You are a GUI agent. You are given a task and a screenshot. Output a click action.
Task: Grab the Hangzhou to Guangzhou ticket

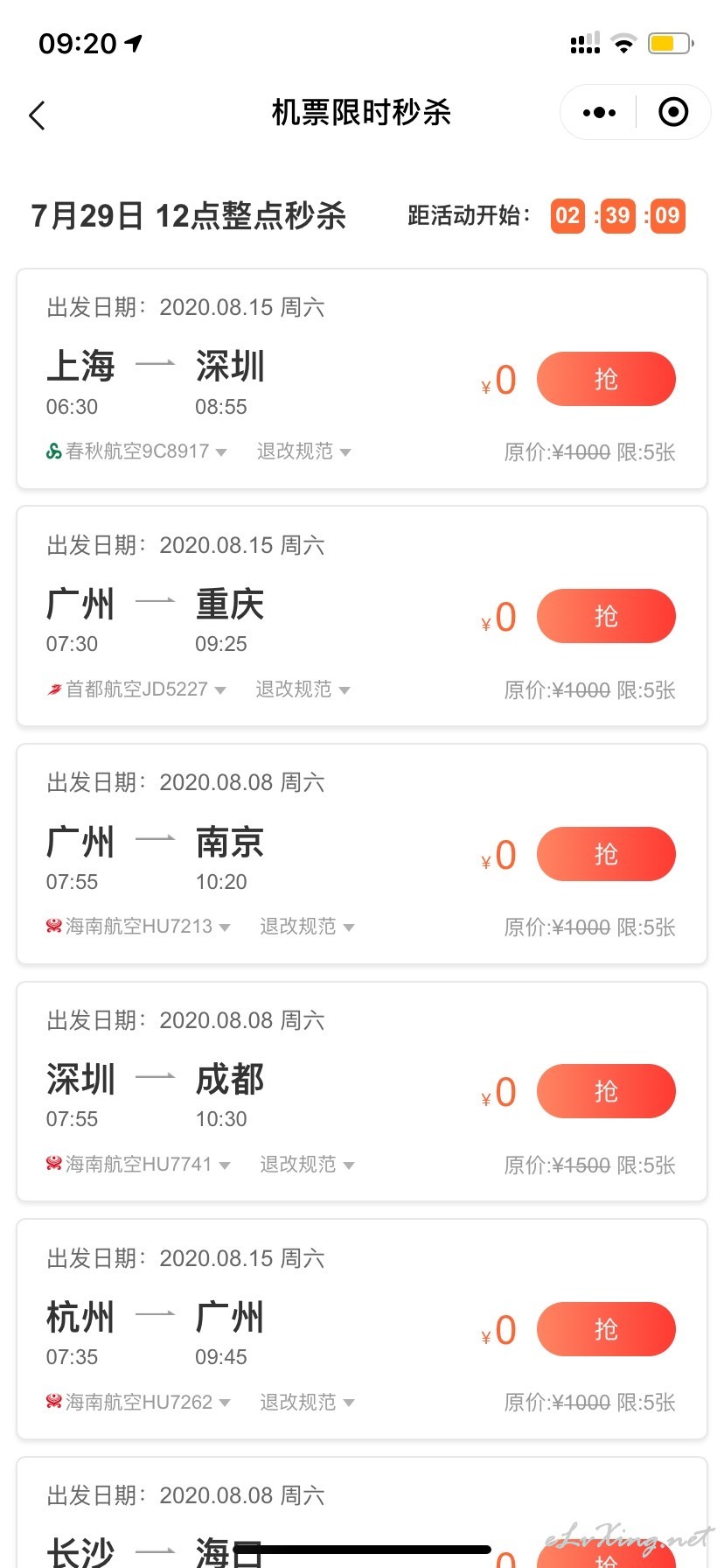pyautogui.click(x=606, y=1329)
